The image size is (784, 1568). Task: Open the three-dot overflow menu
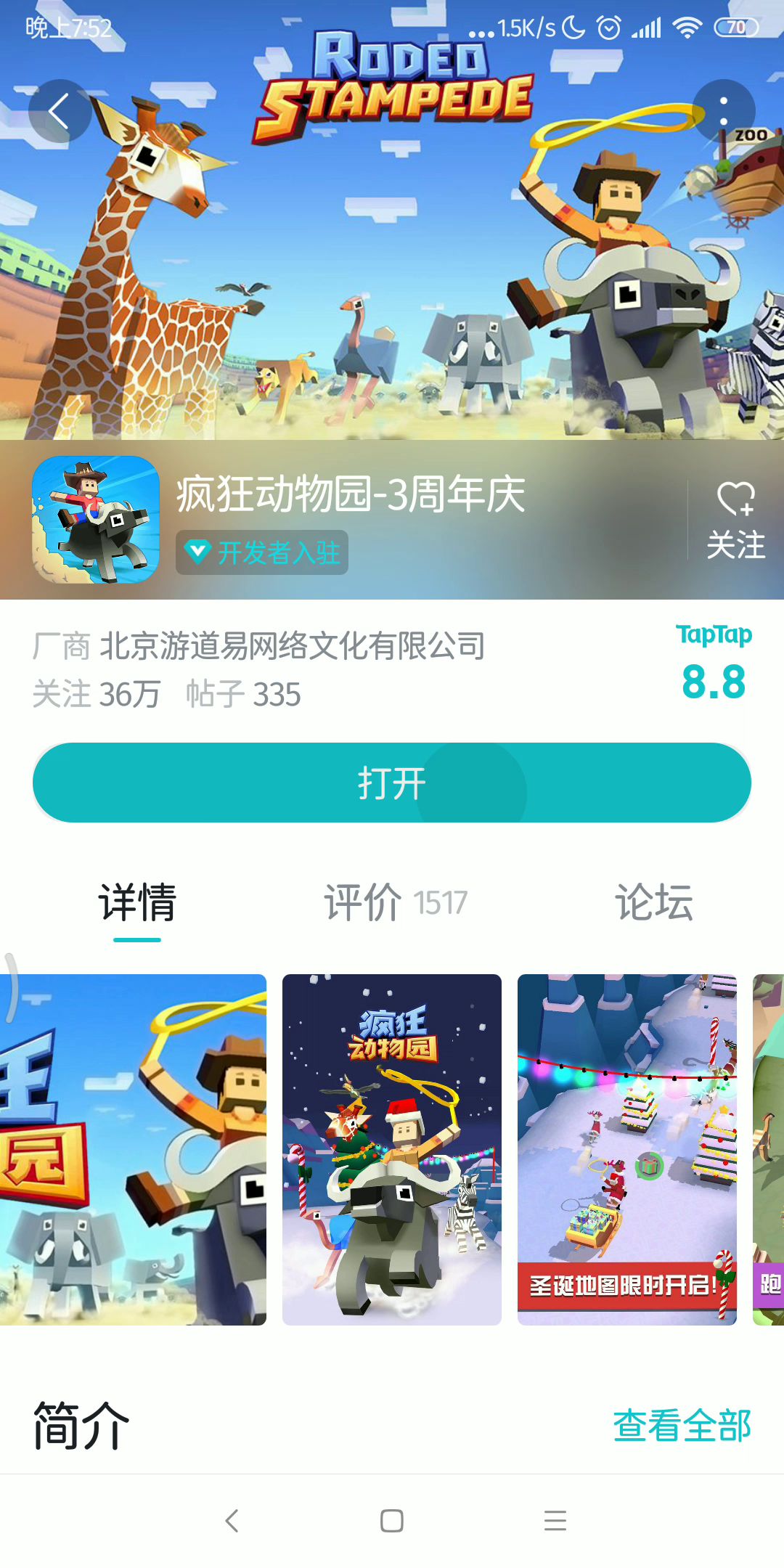pos(723,111)
